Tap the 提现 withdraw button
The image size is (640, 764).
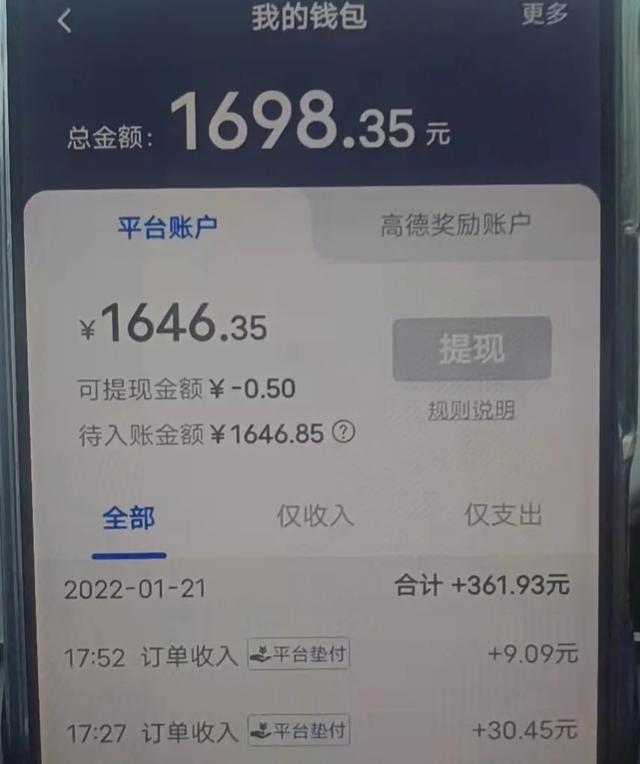471,349
